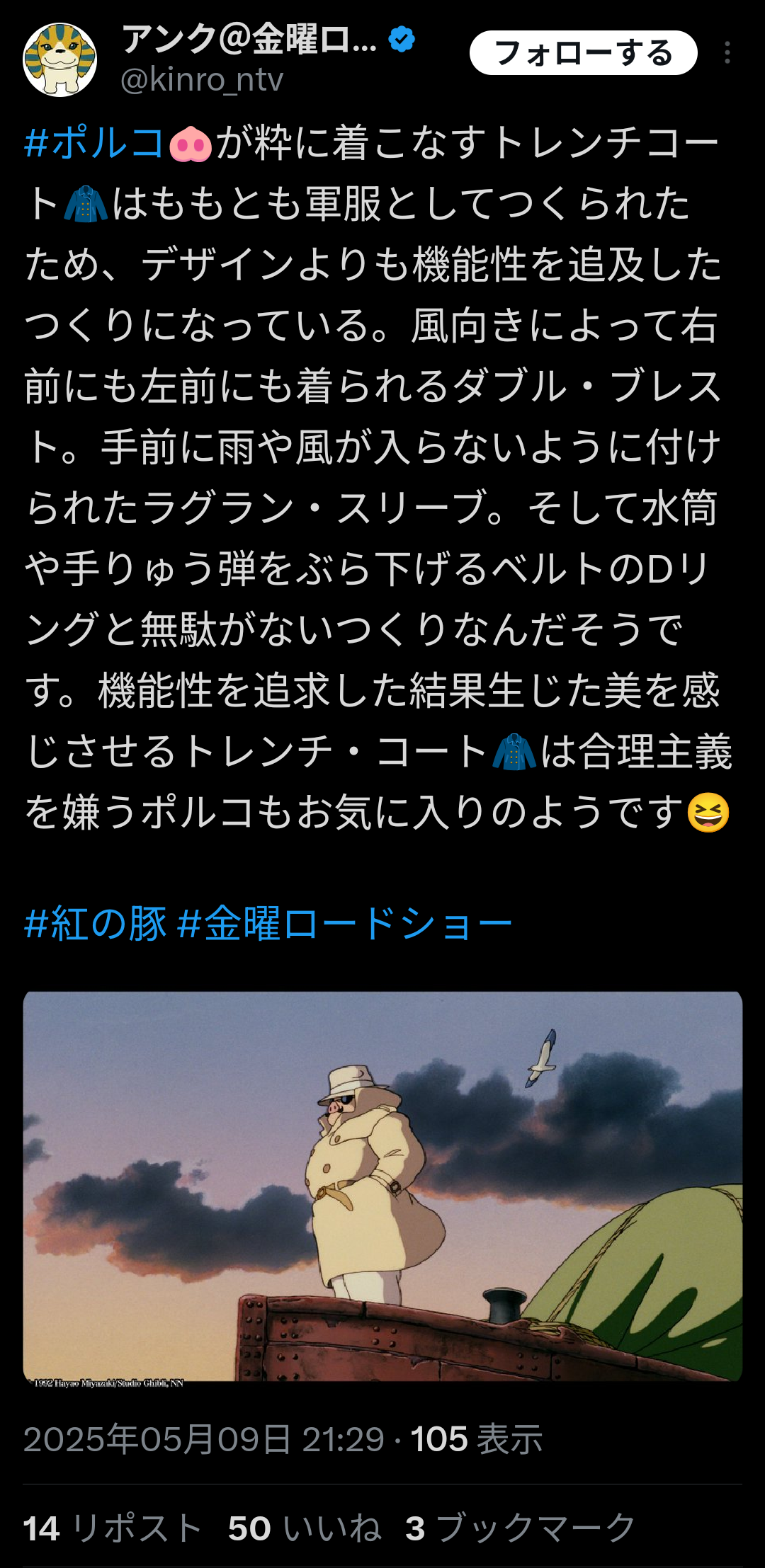Viewport: 765px width, 1568px height.
Task: Open the #紅の豚 hashtag
Action: (x=96, y=924)
